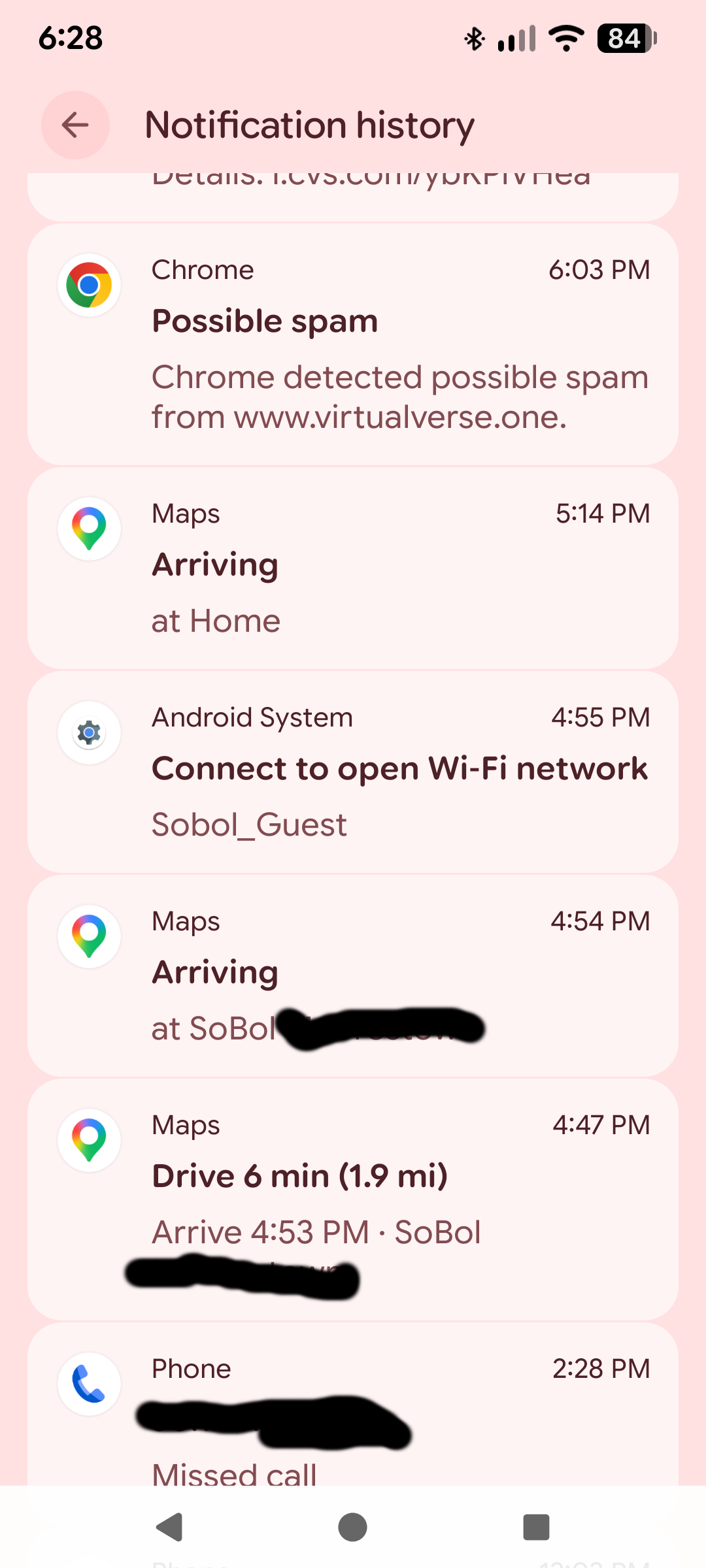Open the Maps Arriving at Home notification

(x=353, y=568)
